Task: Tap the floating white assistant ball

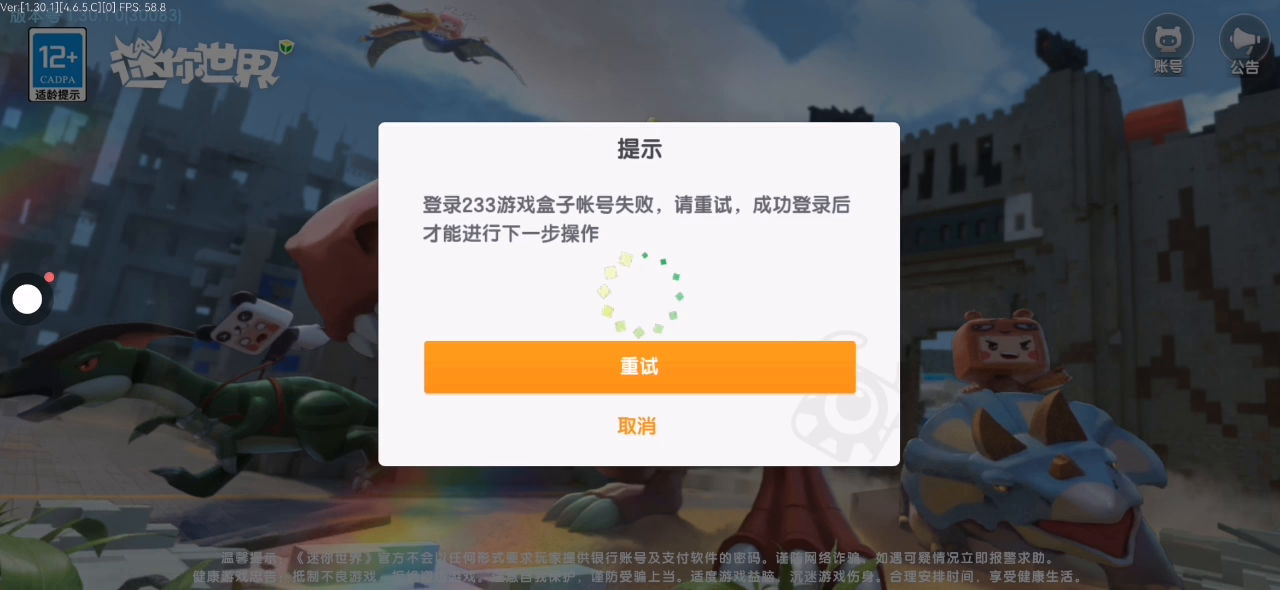Action: 27,299
